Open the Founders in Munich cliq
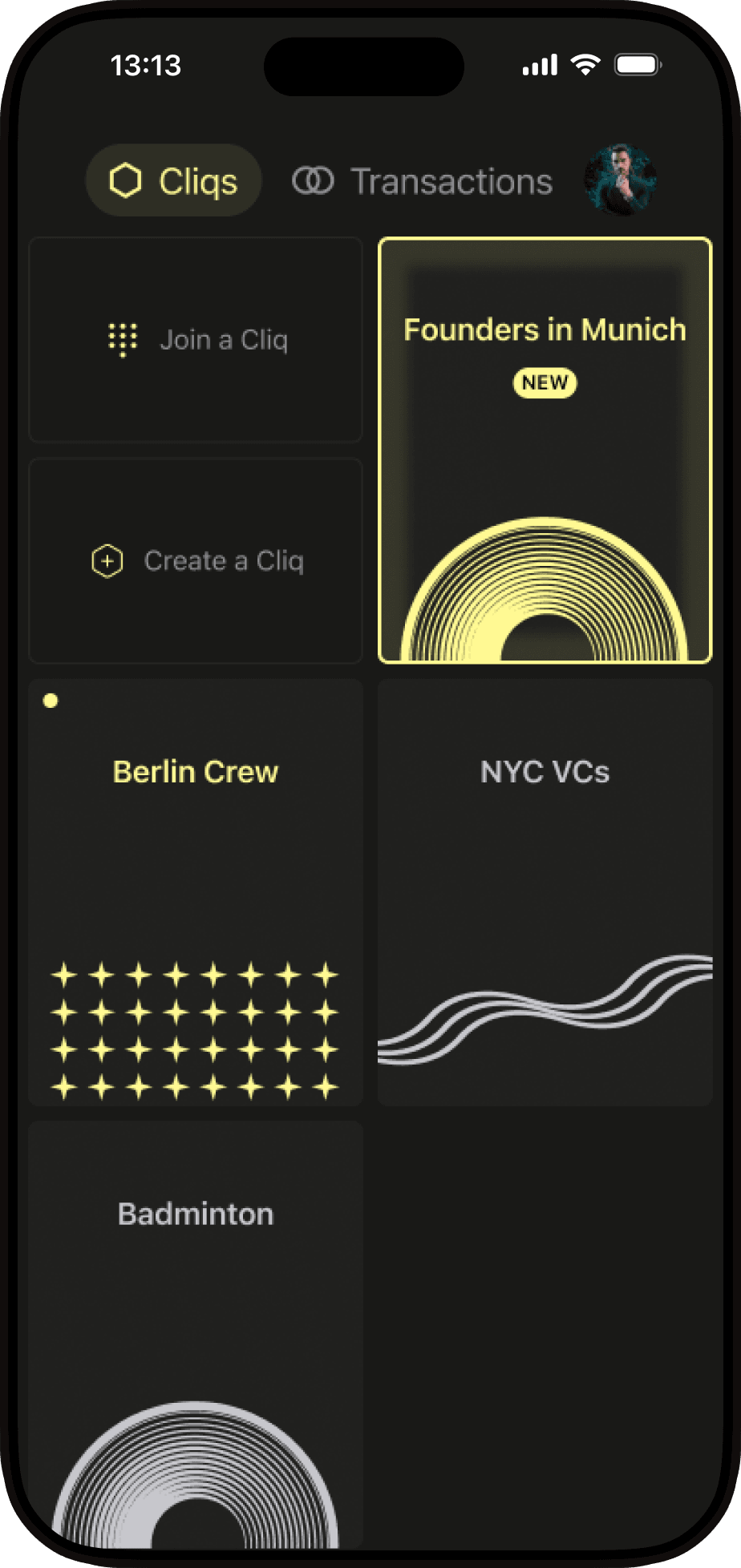Image resolution: width=741 pixels, height=1568 pixels. [x=545, y=450]
